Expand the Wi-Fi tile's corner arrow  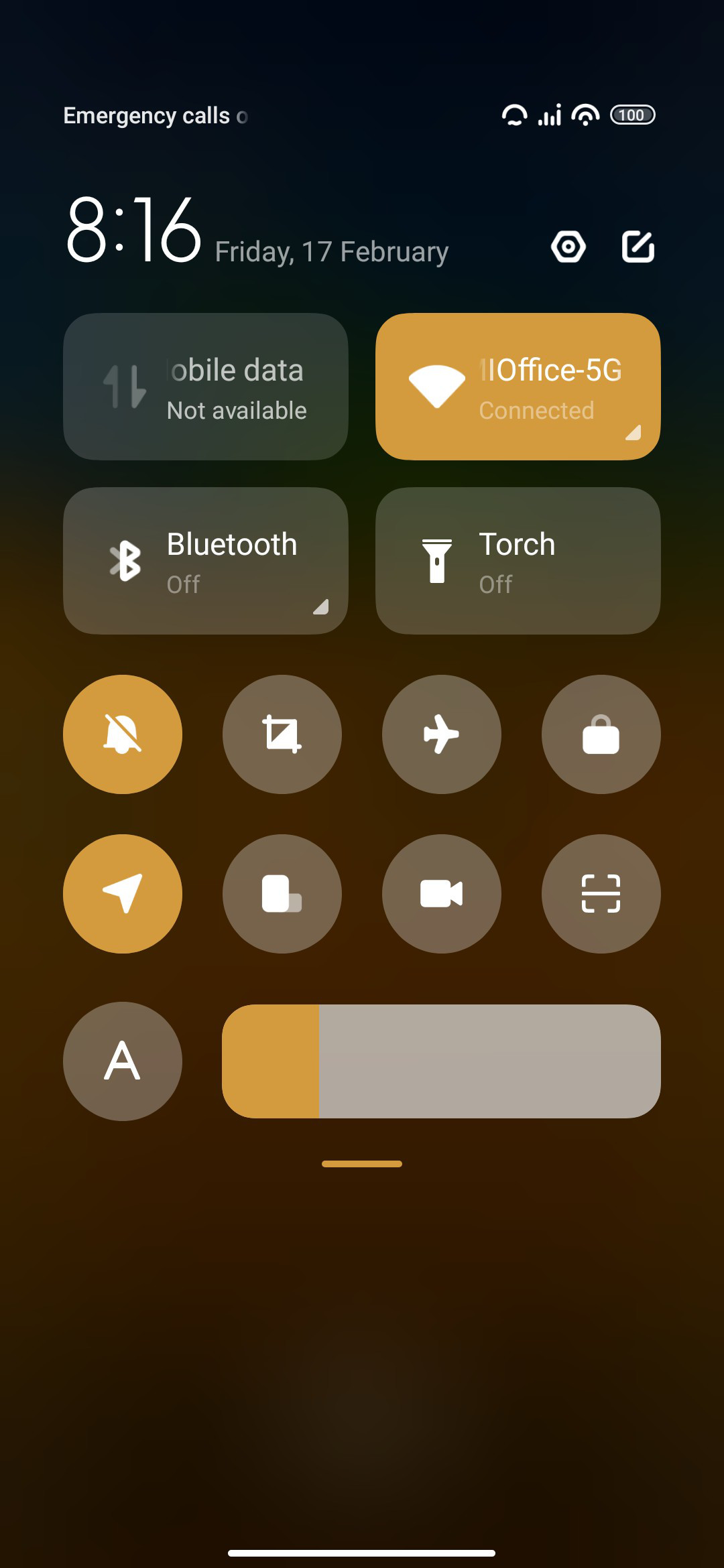coord(633,432)
